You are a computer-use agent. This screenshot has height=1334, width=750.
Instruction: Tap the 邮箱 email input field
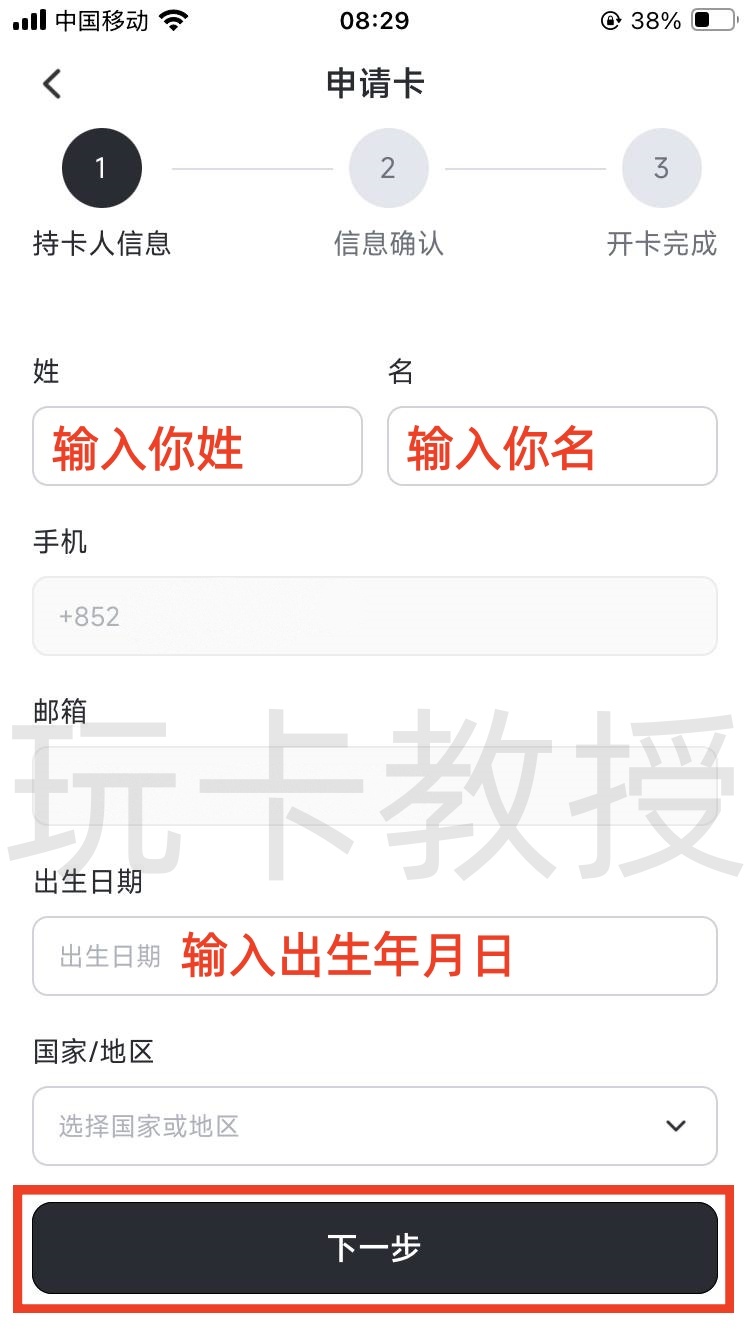pyautogui.click(x=375, y=786)
